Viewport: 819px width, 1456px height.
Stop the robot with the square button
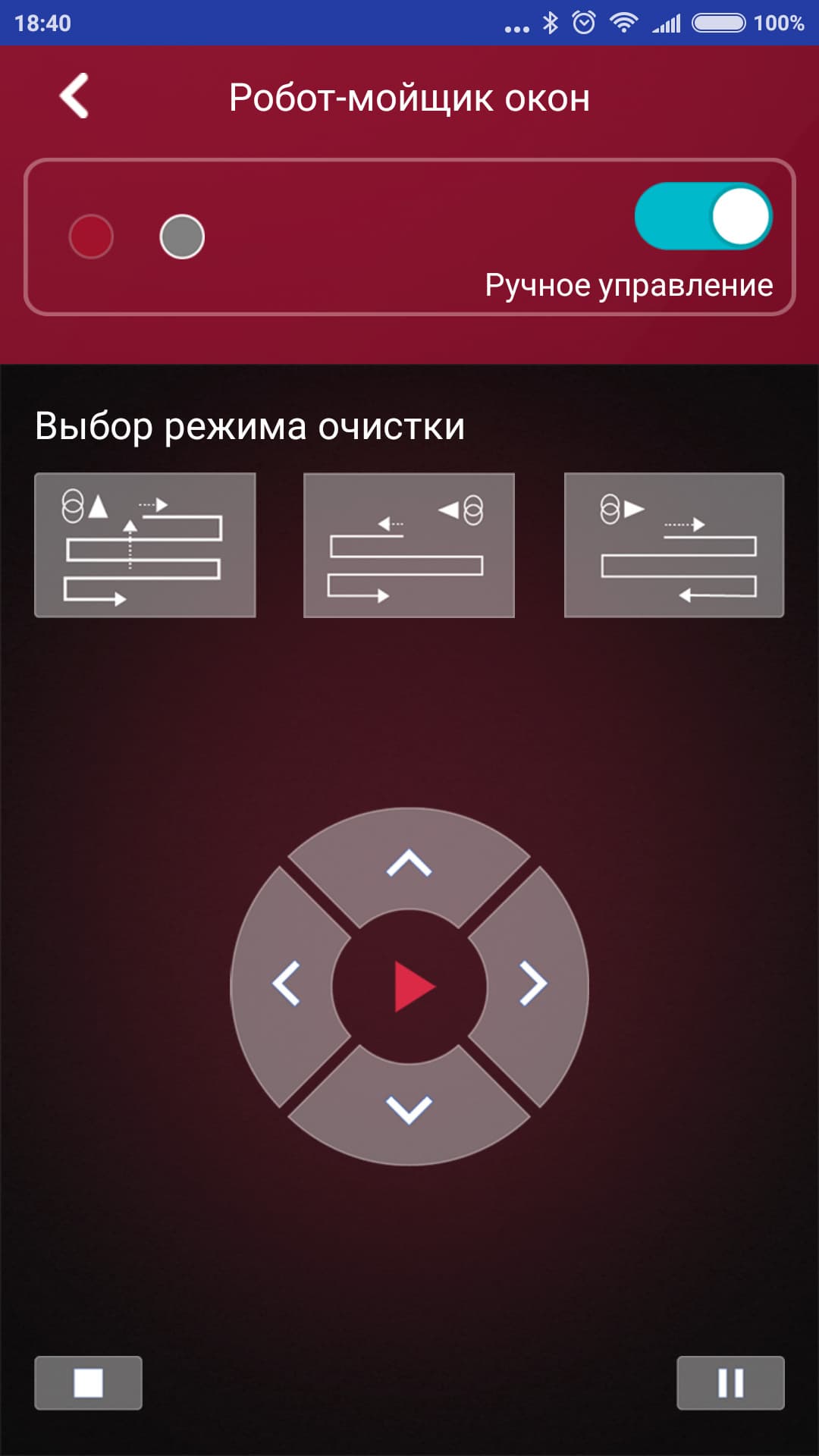tap(88, 1382)
